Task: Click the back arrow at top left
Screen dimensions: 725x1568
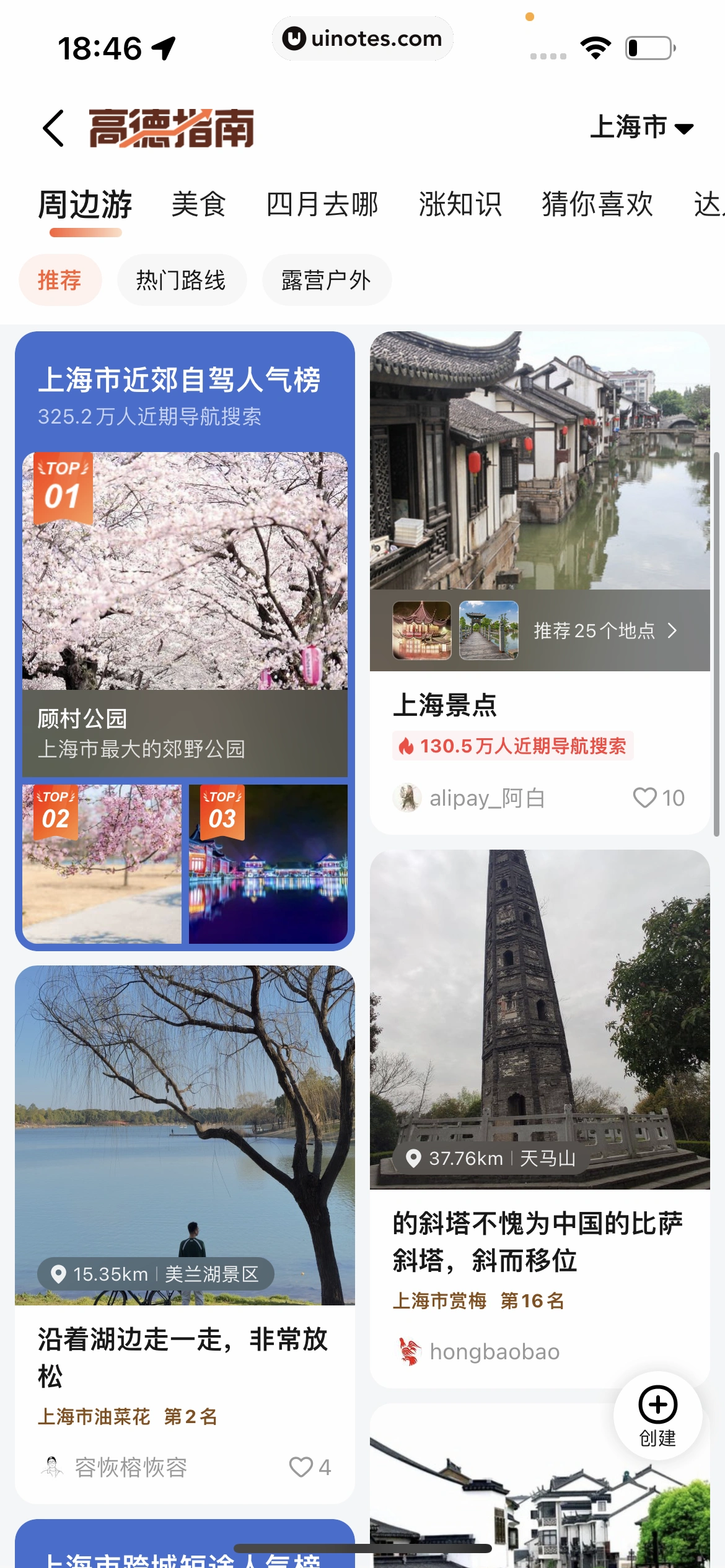Action: pos(55,128)
